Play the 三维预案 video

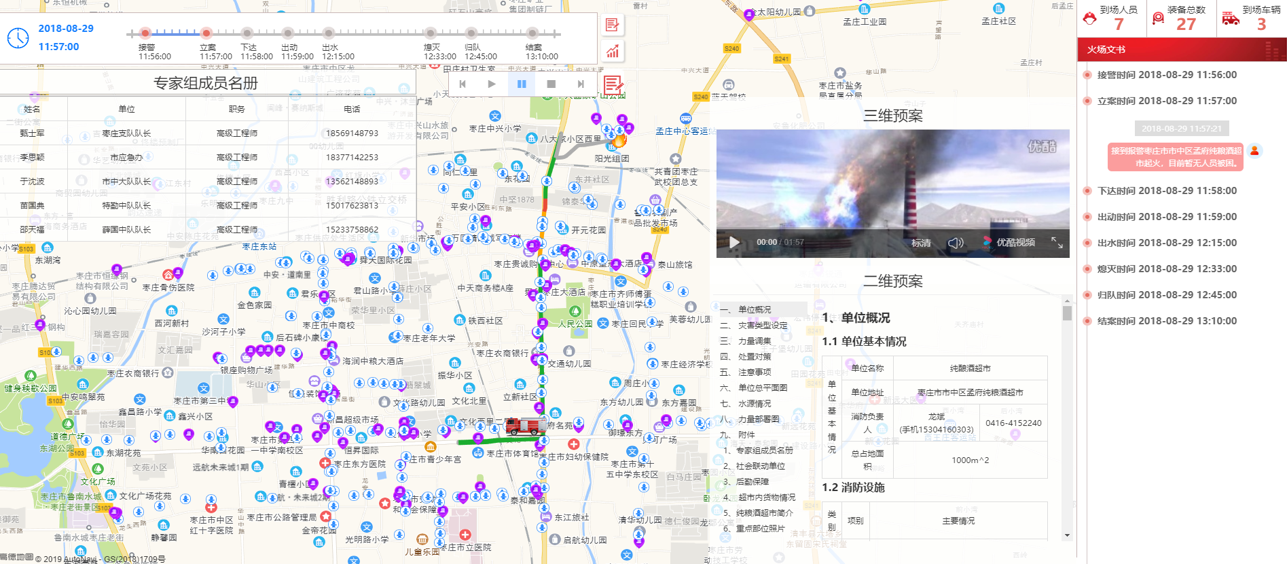[734, 242]
